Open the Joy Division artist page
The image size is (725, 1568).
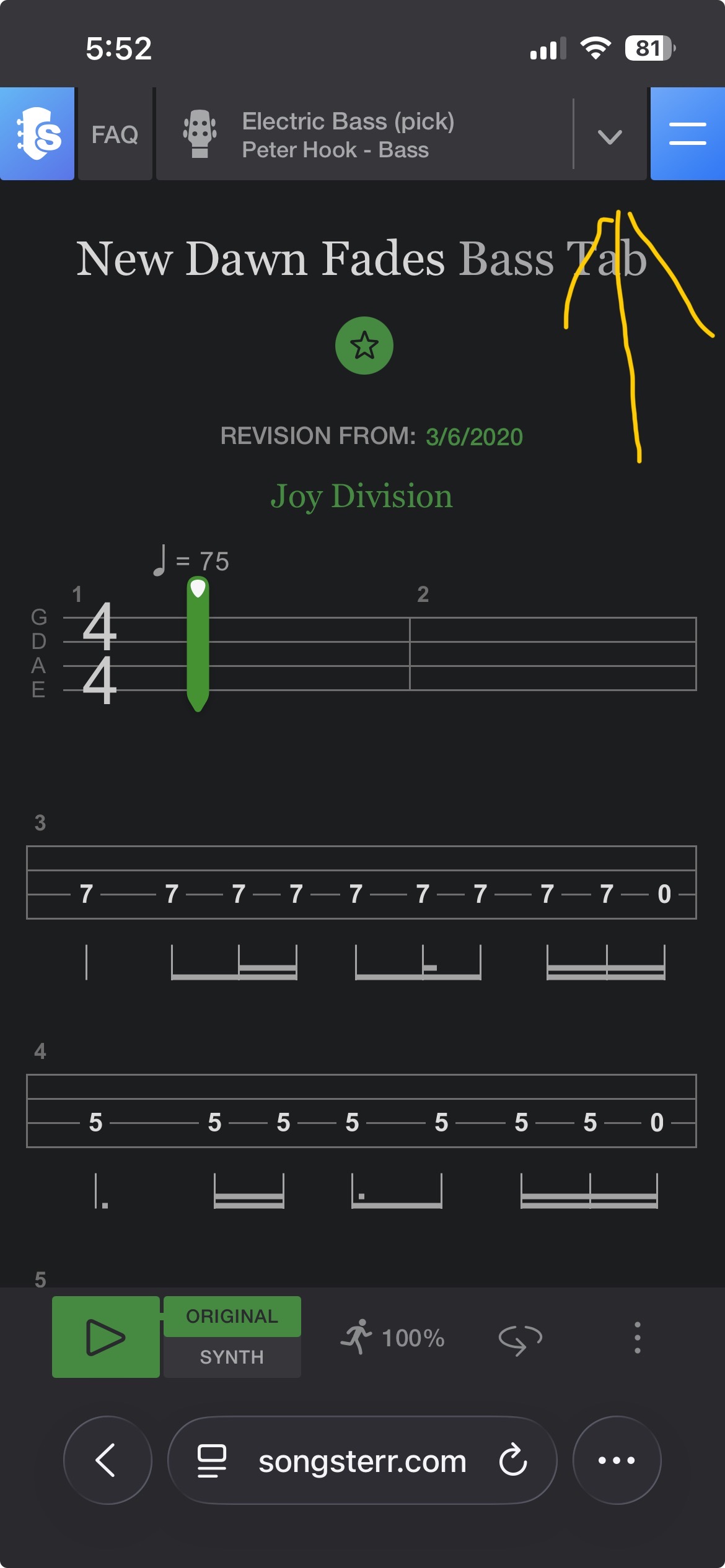(362, 496)
